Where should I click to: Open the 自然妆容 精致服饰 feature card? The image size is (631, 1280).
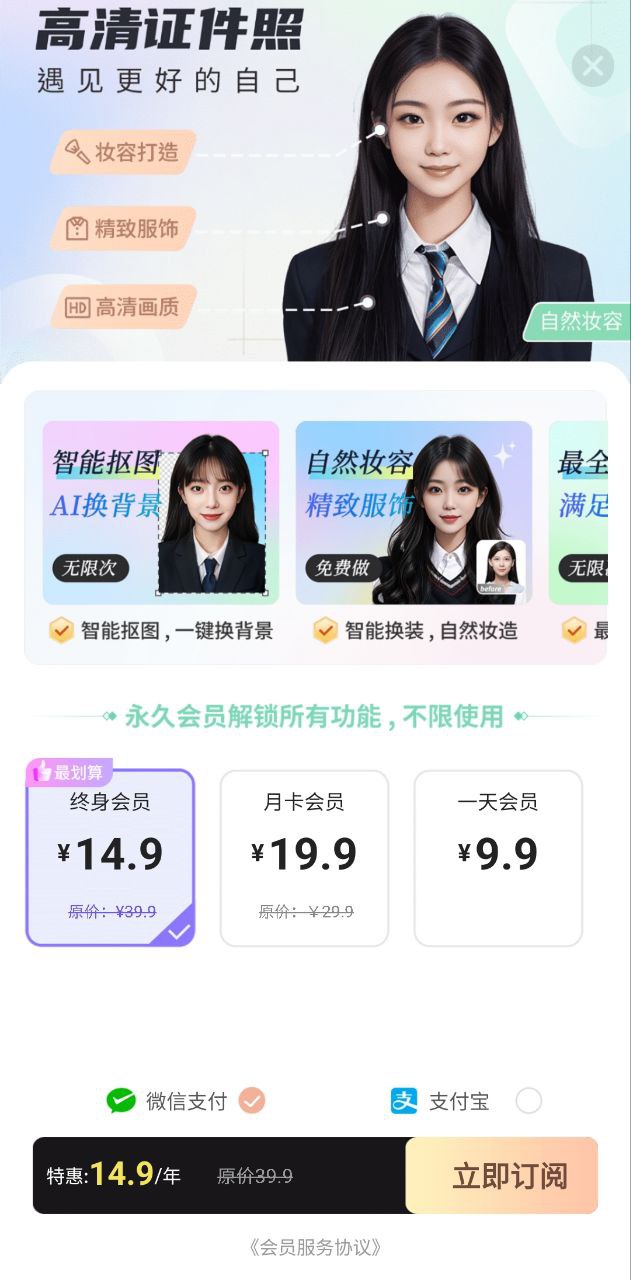tap(413, 513)
